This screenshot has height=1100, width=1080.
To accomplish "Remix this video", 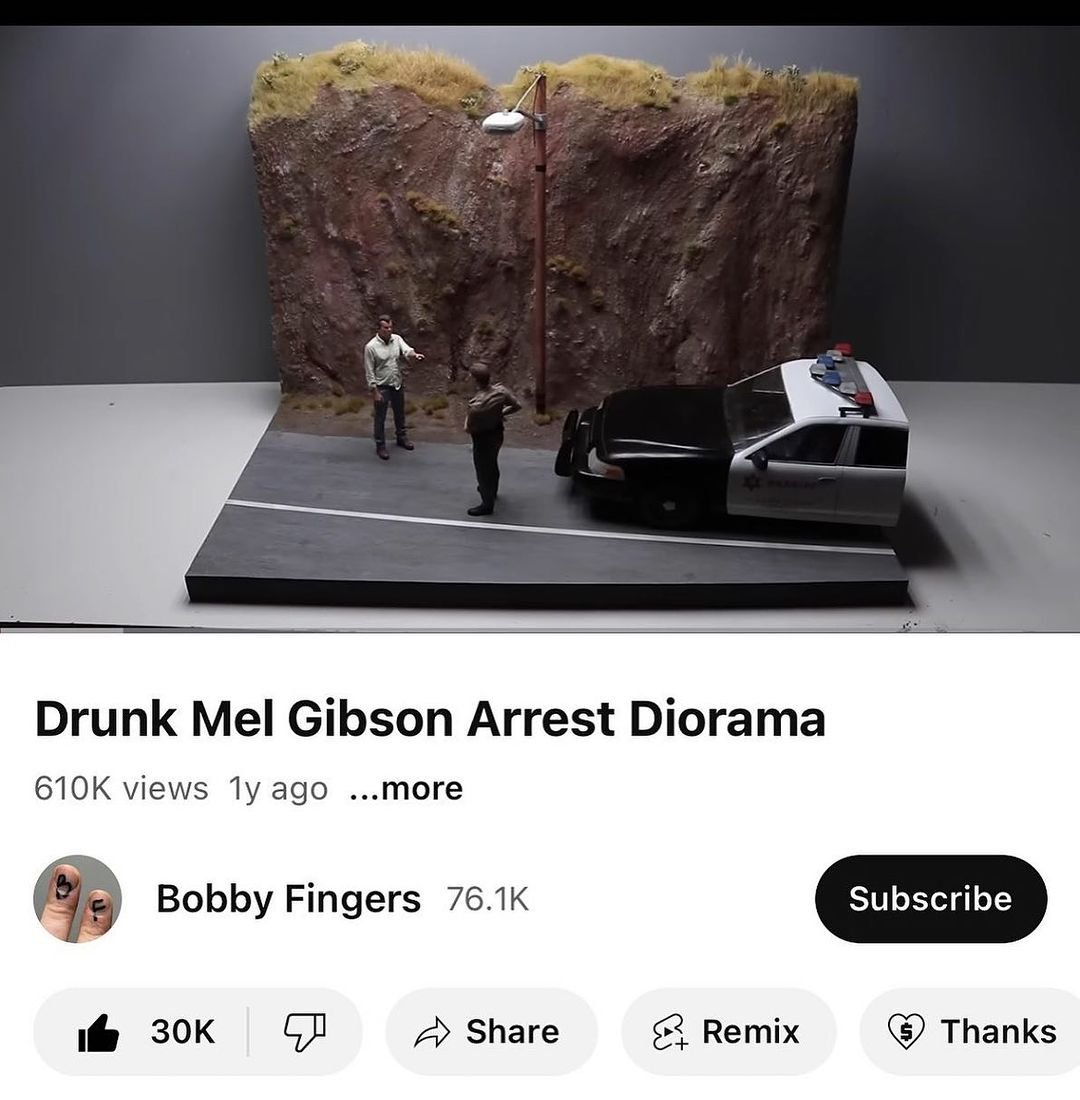I will [x=727, y=1031].
